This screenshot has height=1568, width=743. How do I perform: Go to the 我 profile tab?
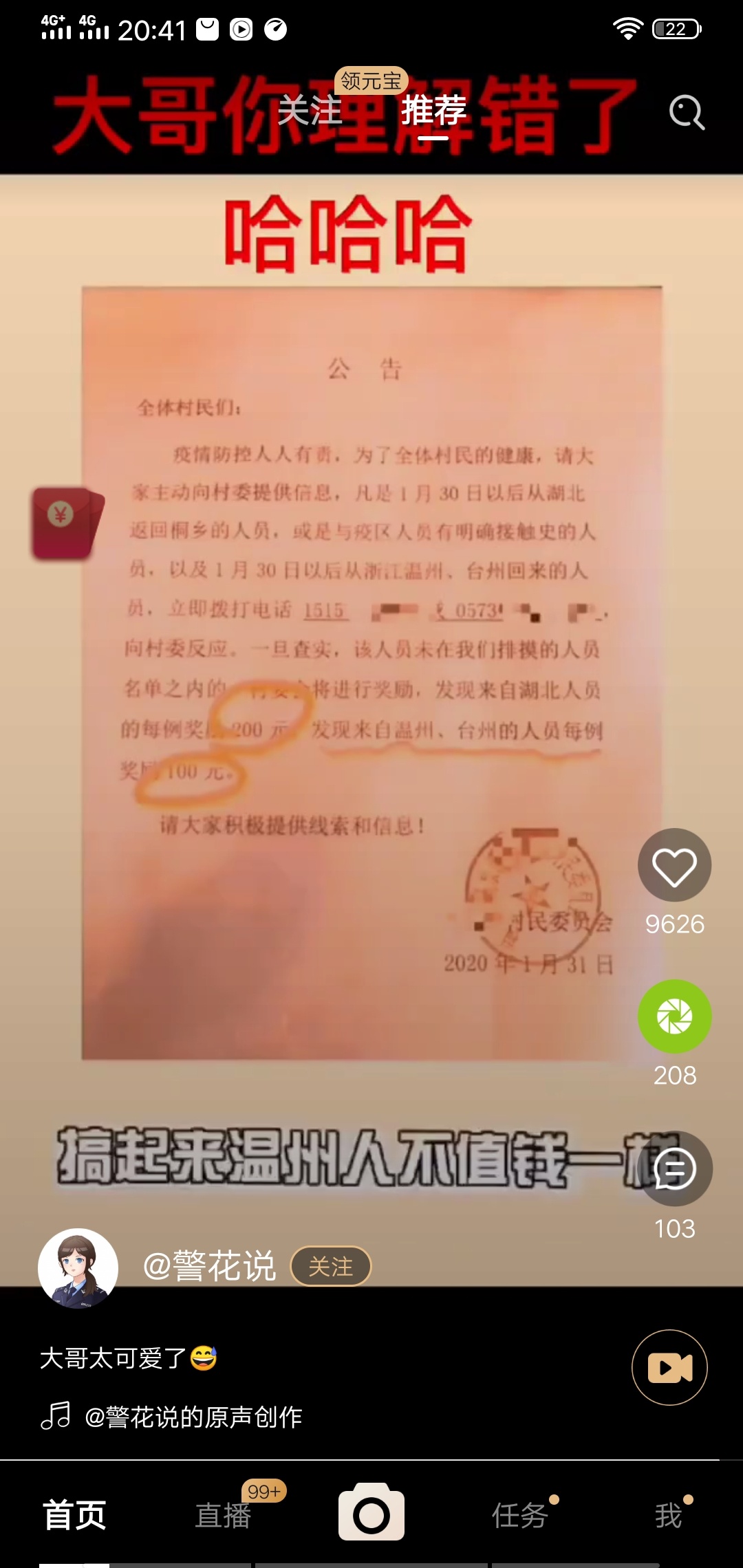[668, 1515]
